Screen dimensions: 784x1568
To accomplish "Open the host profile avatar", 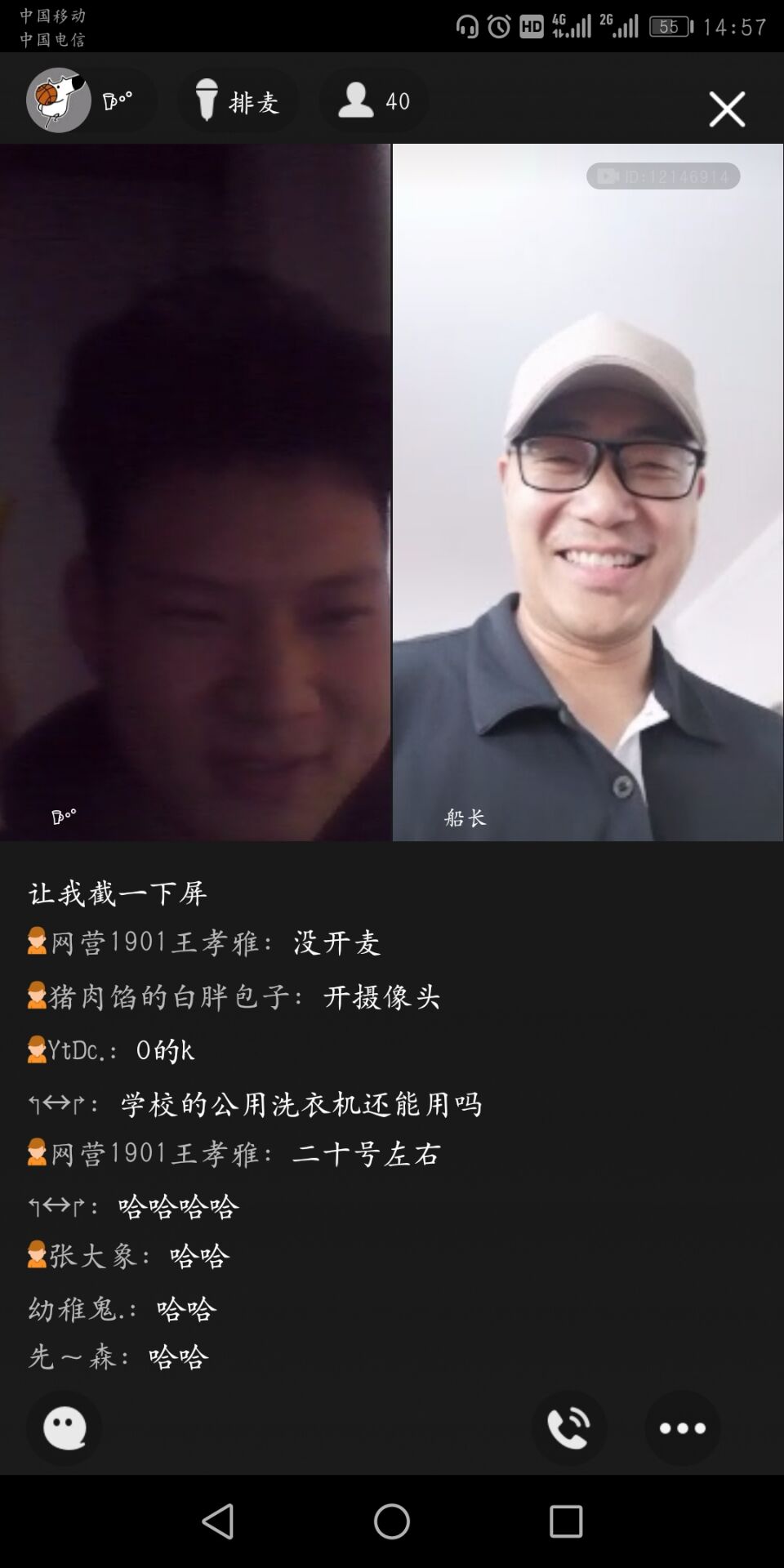I will (59, 100).
